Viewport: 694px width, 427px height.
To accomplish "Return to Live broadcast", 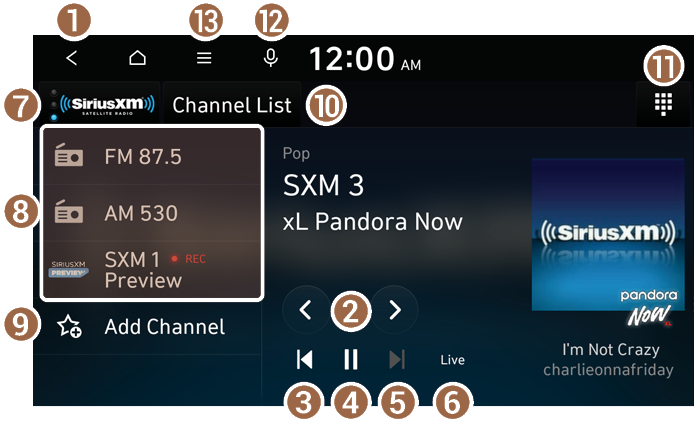I will click(452, 360).
